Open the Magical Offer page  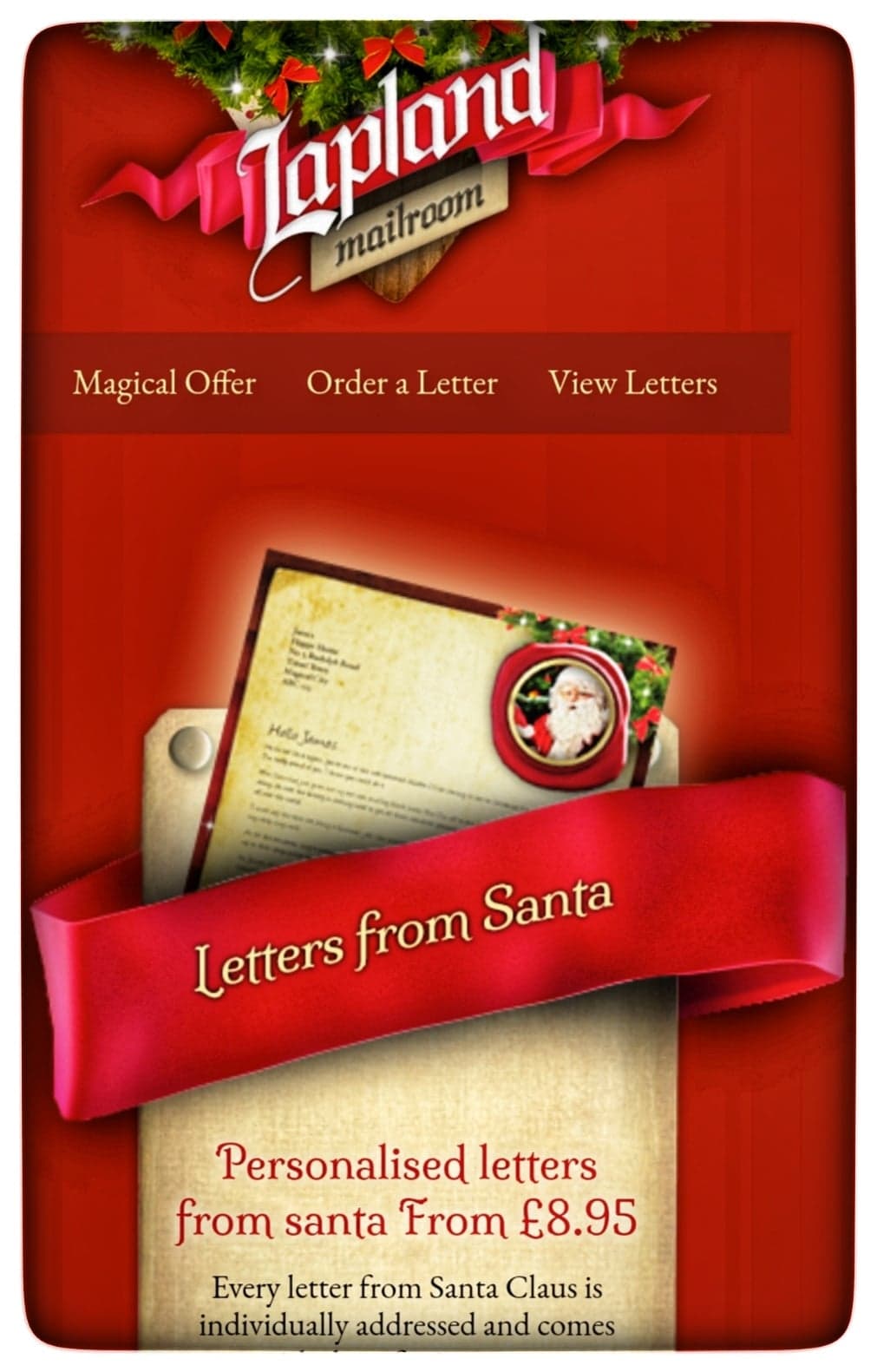pyautogui.click(x=164, y=383)
